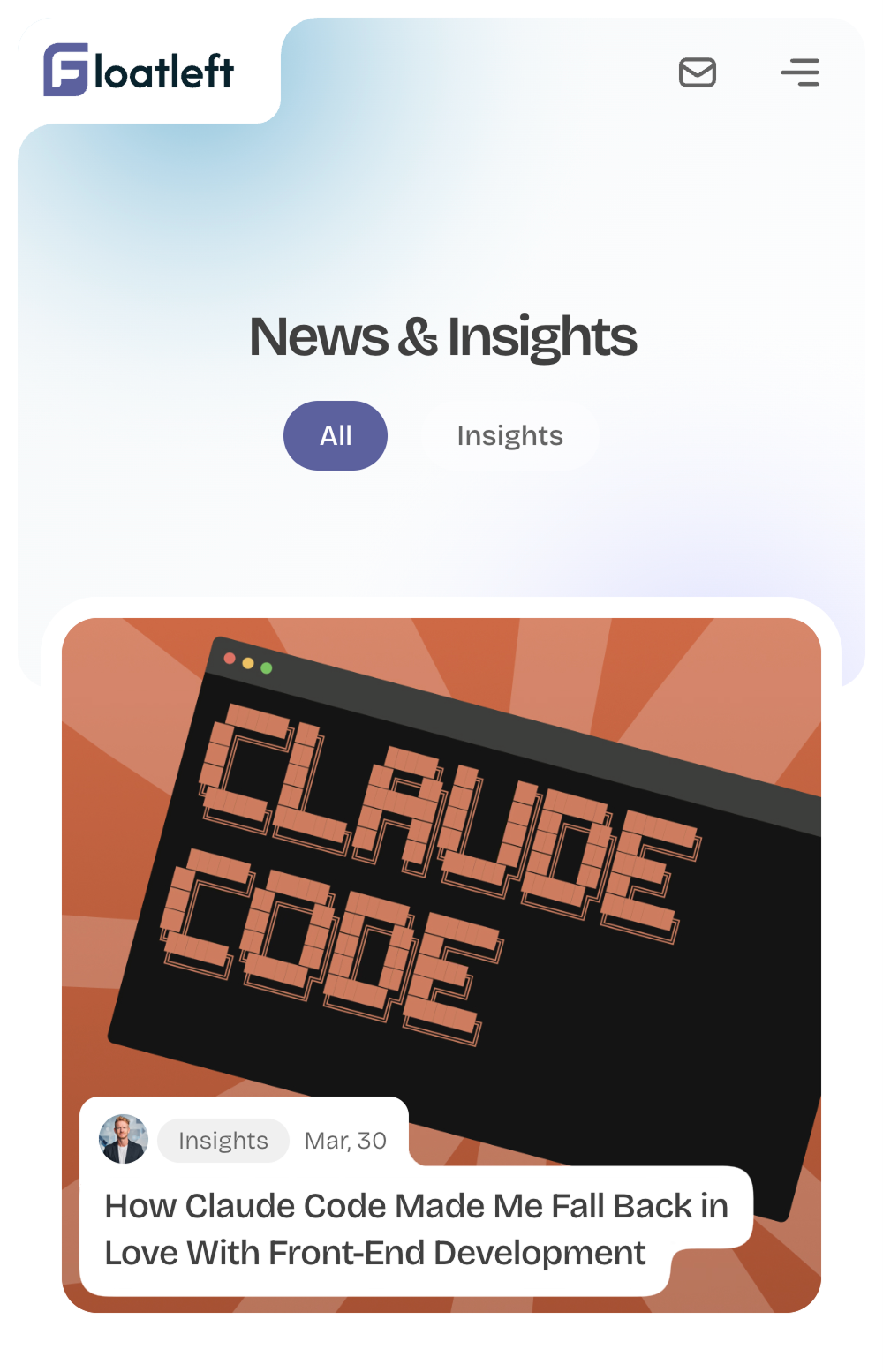Open the hamburger navigation menu

click(800, 72)
